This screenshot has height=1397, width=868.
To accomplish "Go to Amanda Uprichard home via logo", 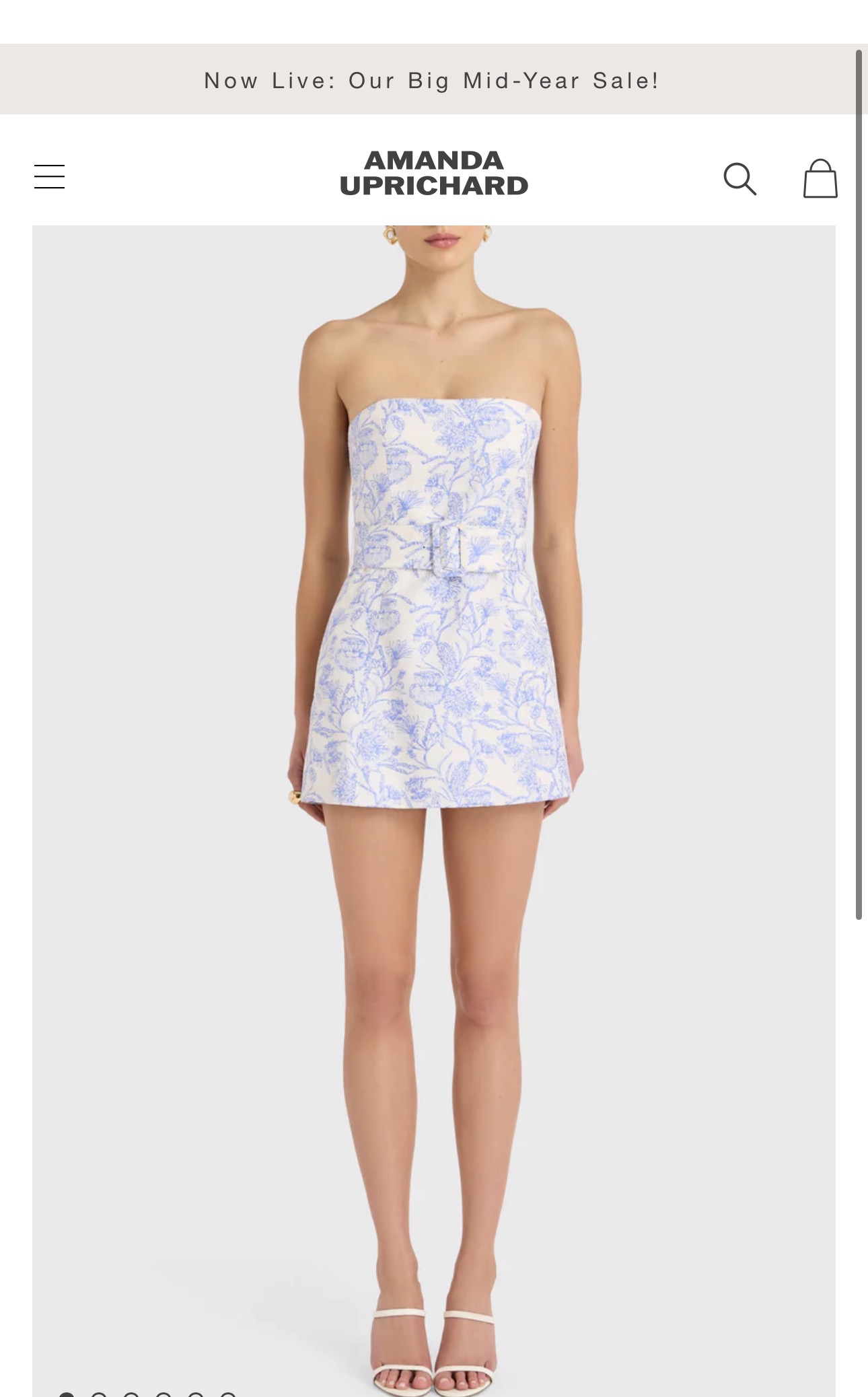I will tap(434, 173).
